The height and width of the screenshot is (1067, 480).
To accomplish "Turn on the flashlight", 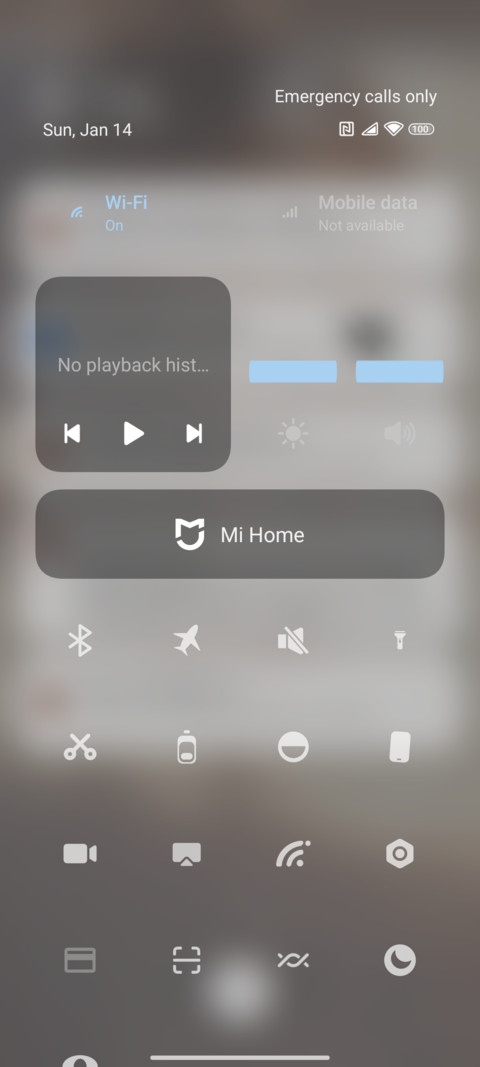I will tap(400, 640).
